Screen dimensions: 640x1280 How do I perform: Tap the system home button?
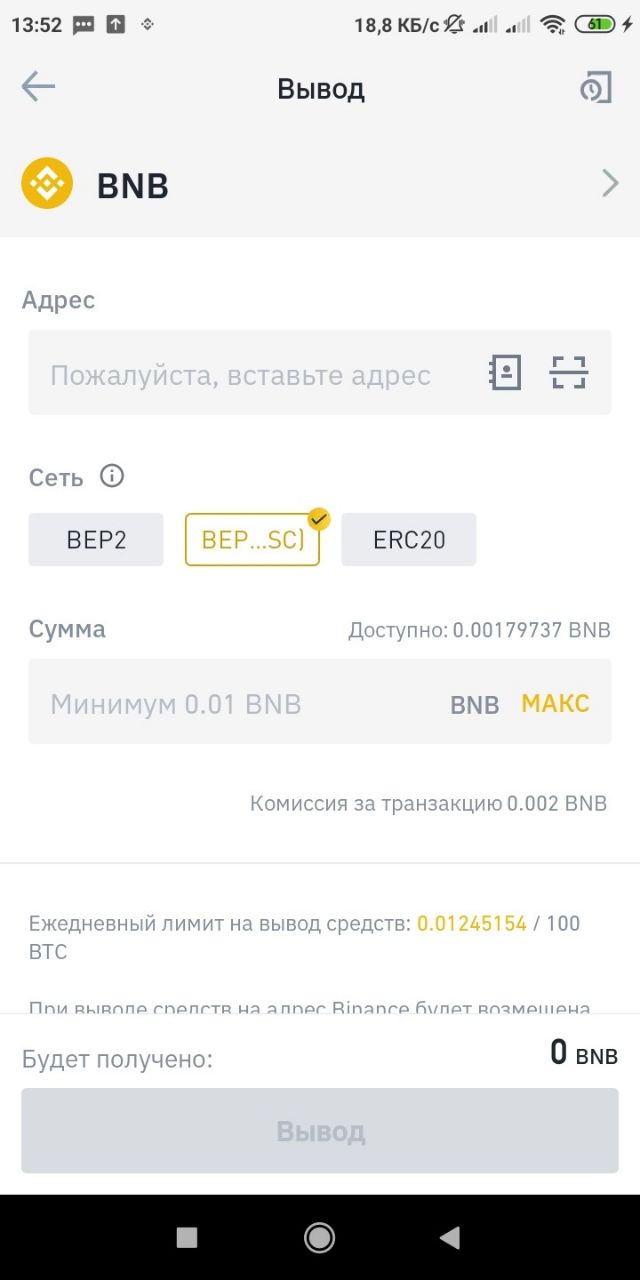click(x=320, y=1238)
